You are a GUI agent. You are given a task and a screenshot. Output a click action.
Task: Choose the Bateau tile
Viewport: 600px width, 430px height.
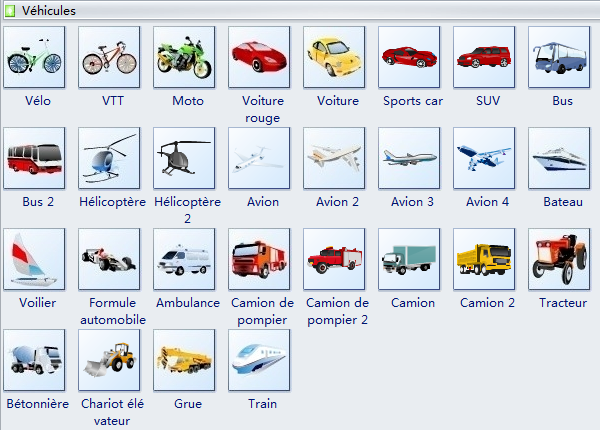pyautogui.click(x=559, y=158)
